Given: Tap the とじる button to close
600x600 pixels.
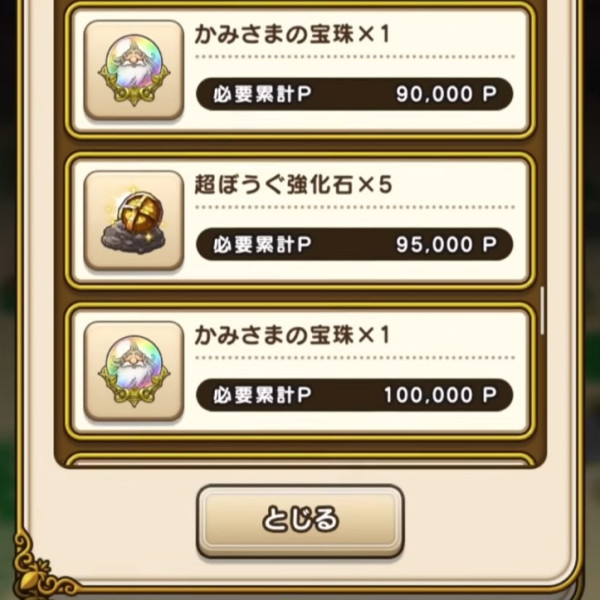Looking at the screenshot, I should coord(300,520).
